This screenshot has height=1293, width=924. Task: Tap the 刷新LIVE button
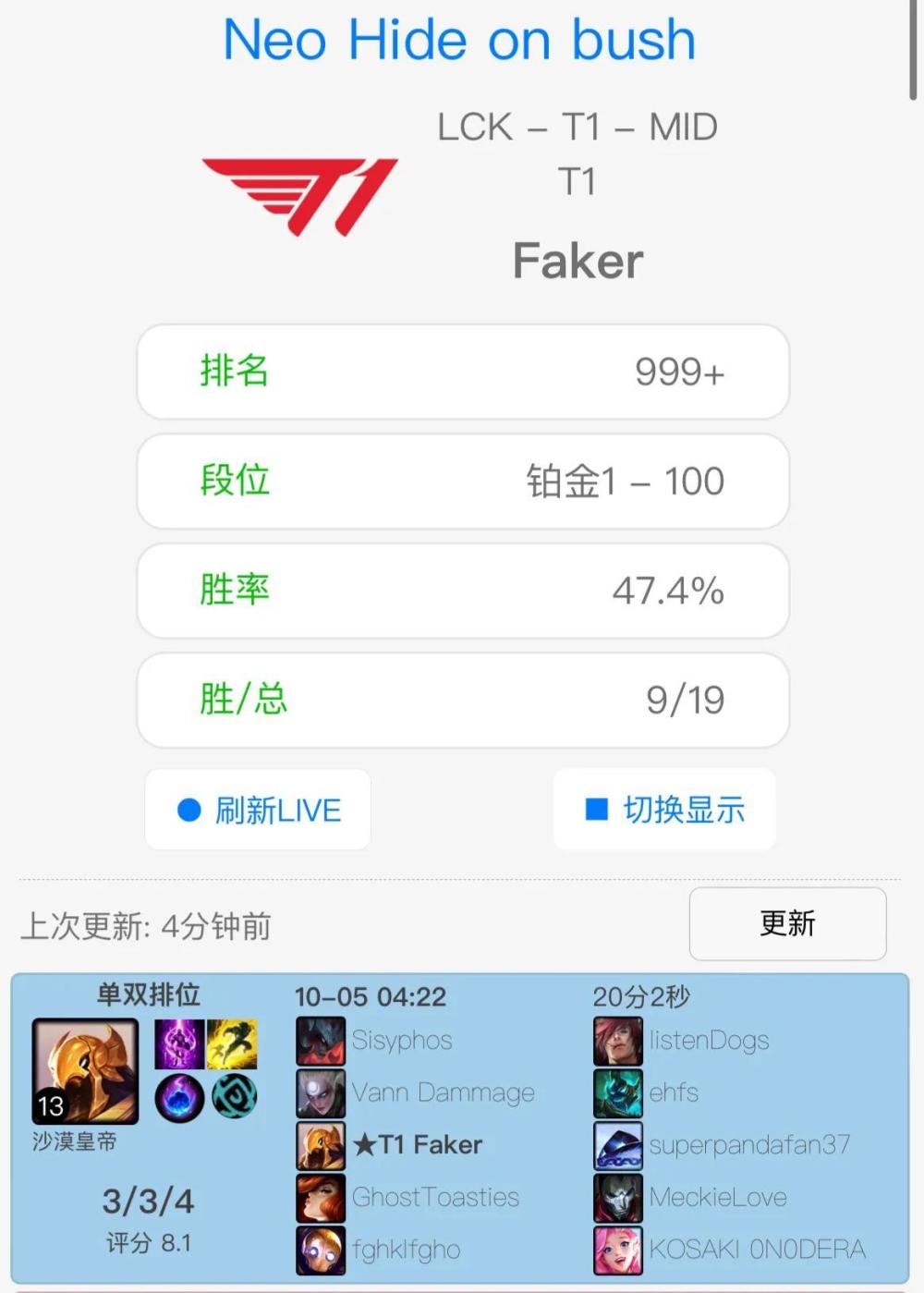click(258, 810)
